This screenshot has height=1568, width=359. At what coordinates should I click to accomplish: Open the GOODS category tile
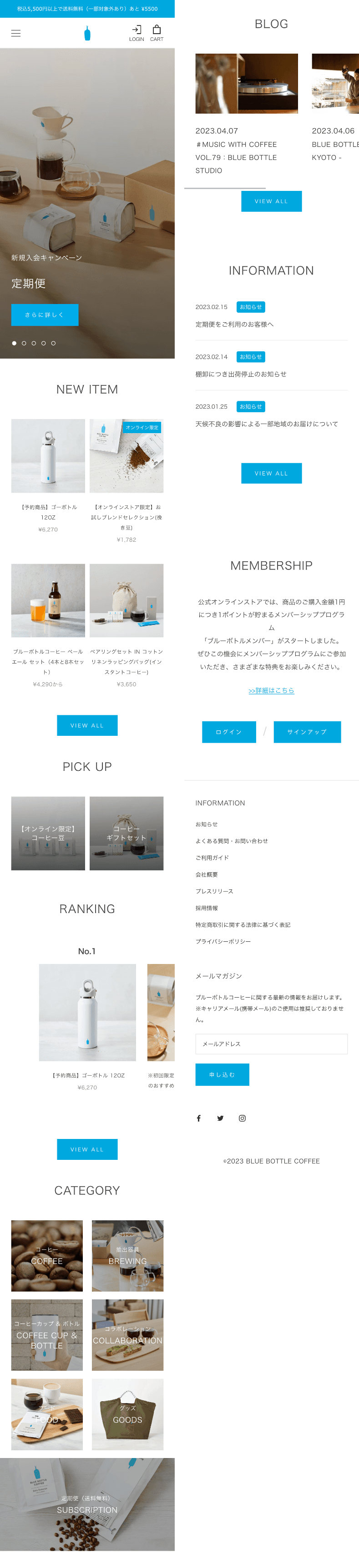point(127,1414)
